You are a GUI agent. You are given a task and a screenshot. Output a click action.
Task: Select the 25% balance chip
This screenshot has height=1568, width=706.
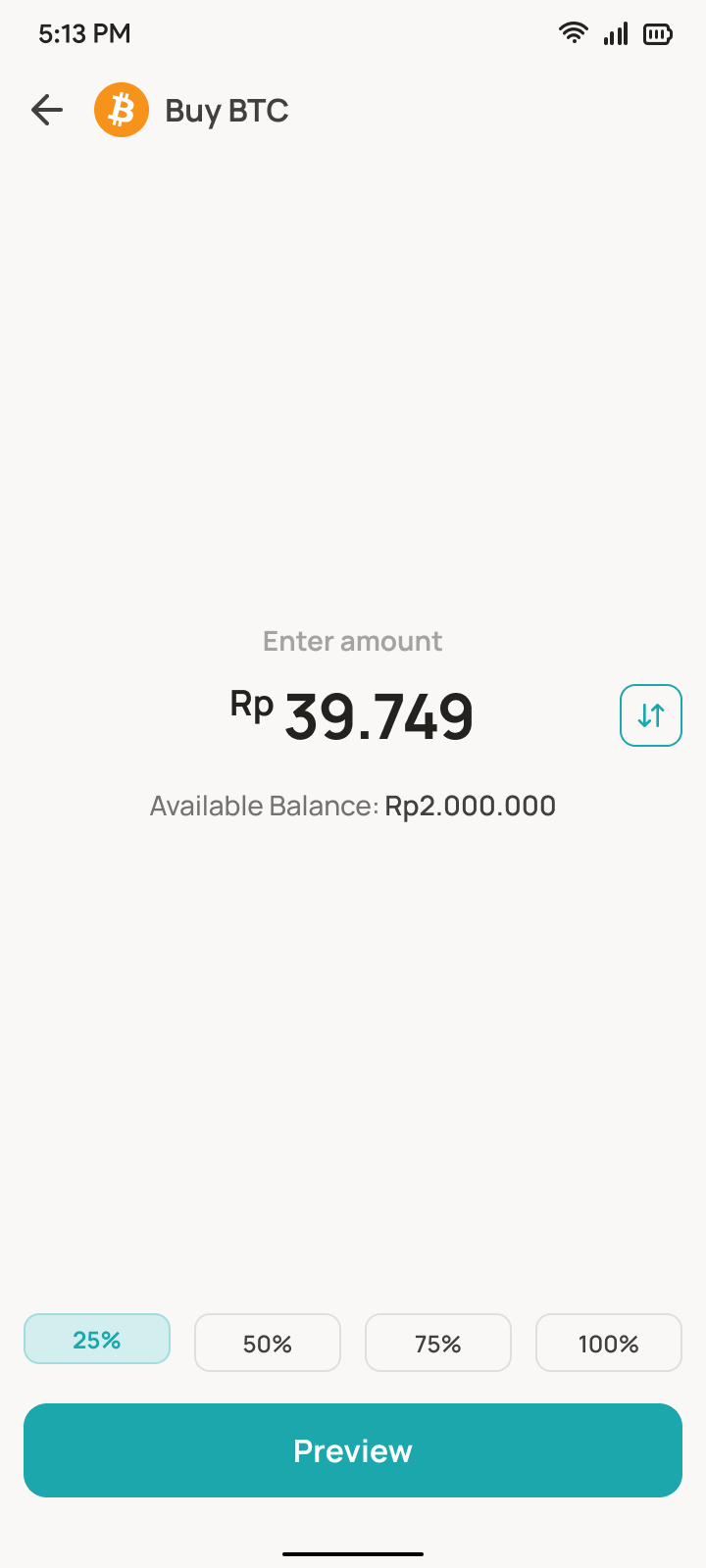click(97, 1339)
